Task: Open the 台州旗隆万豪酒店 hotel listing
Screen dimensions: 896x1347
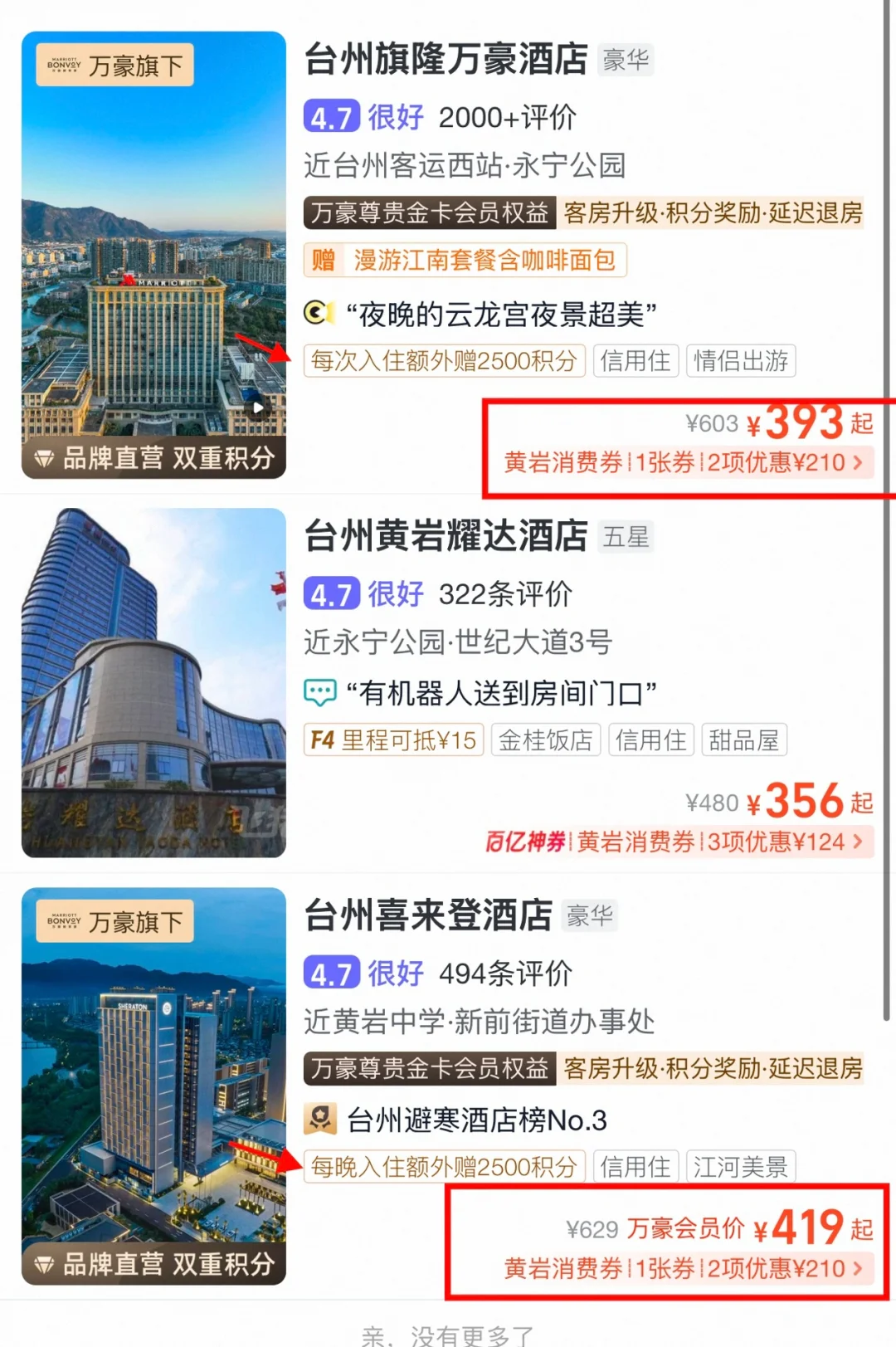Action: (446, 60)
